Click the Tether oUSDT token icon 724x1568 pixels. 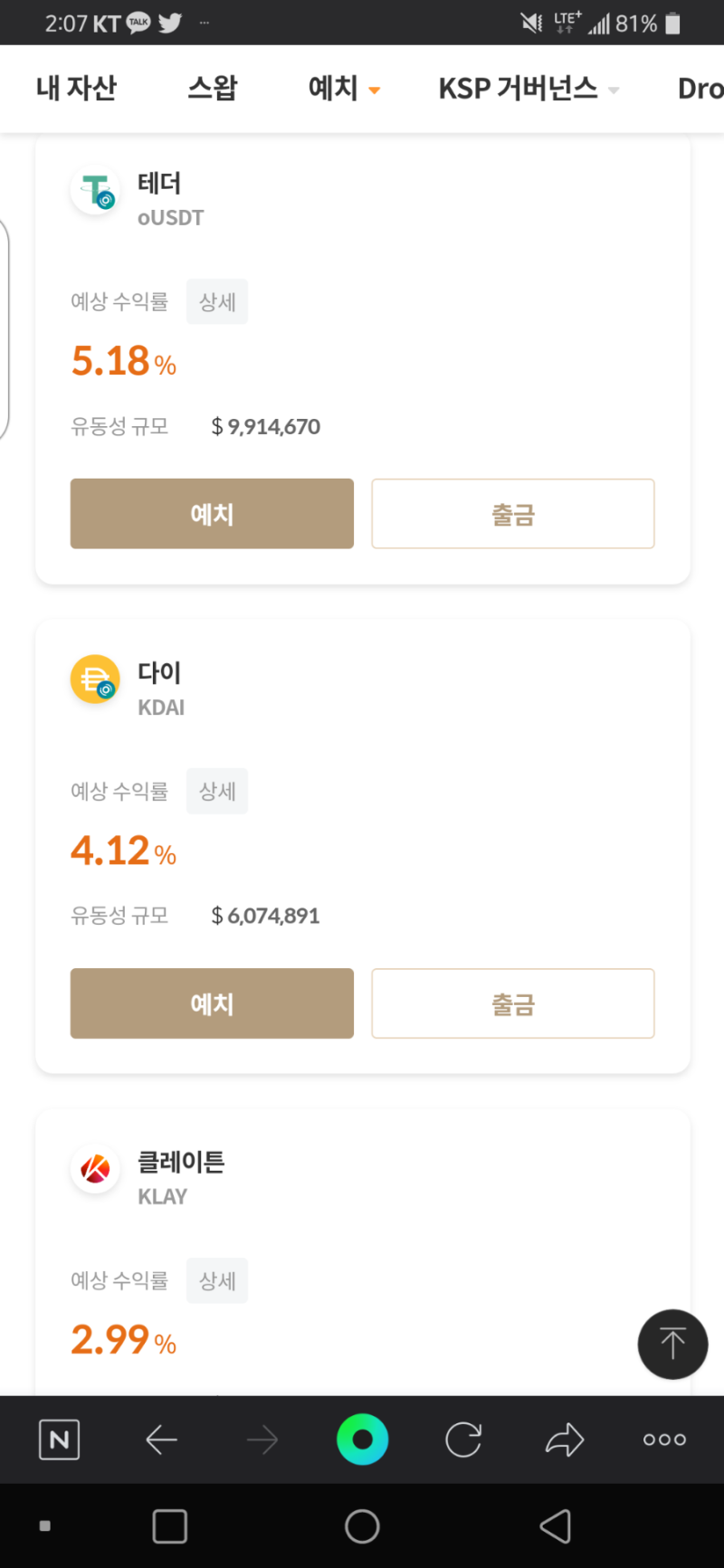pos(95,190)
